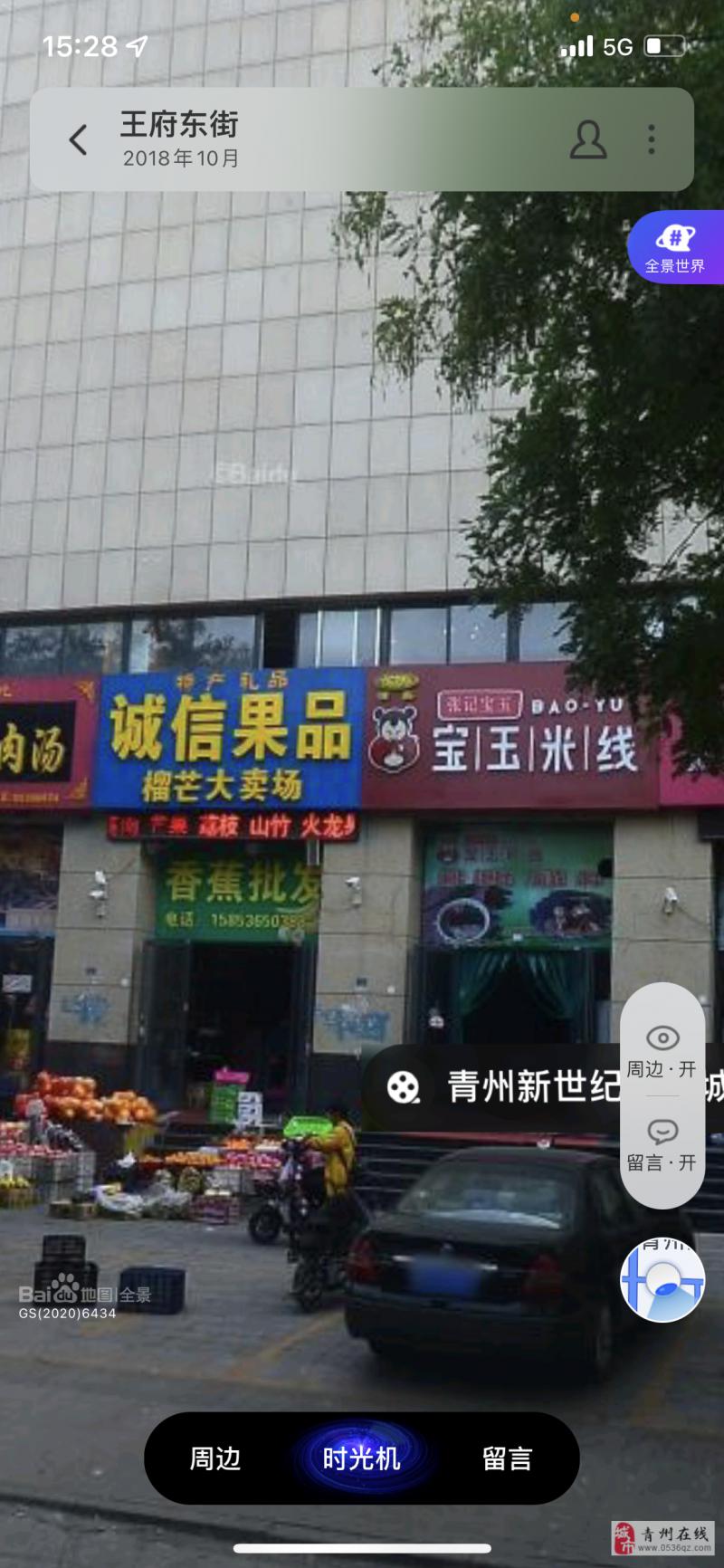Image resolution: width=724 pixels, height=1568 pixels.
Task: Switch to the 周边 tab
Action: [x=215, y=1458]
